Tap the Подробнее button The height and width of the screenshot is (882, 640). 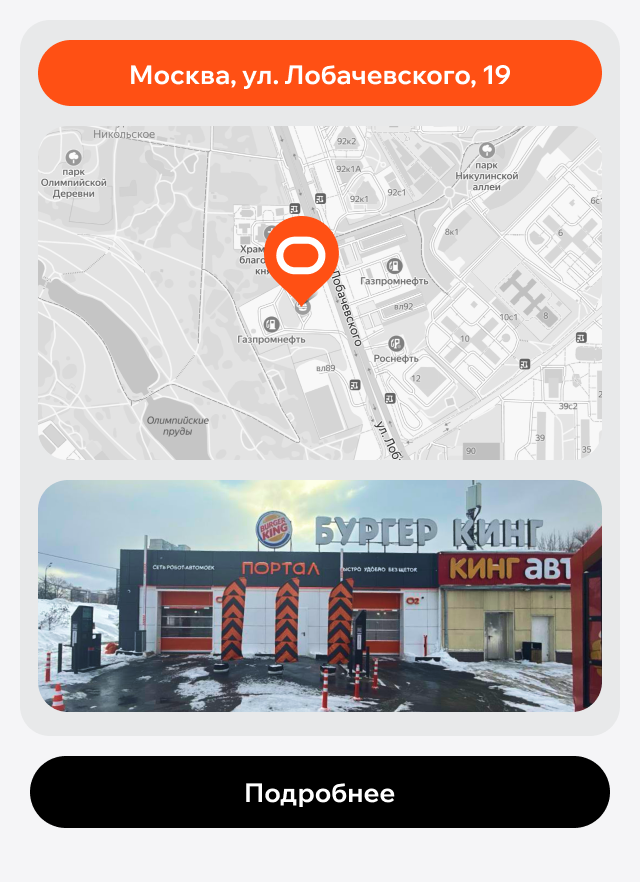[x=320, y=792]
